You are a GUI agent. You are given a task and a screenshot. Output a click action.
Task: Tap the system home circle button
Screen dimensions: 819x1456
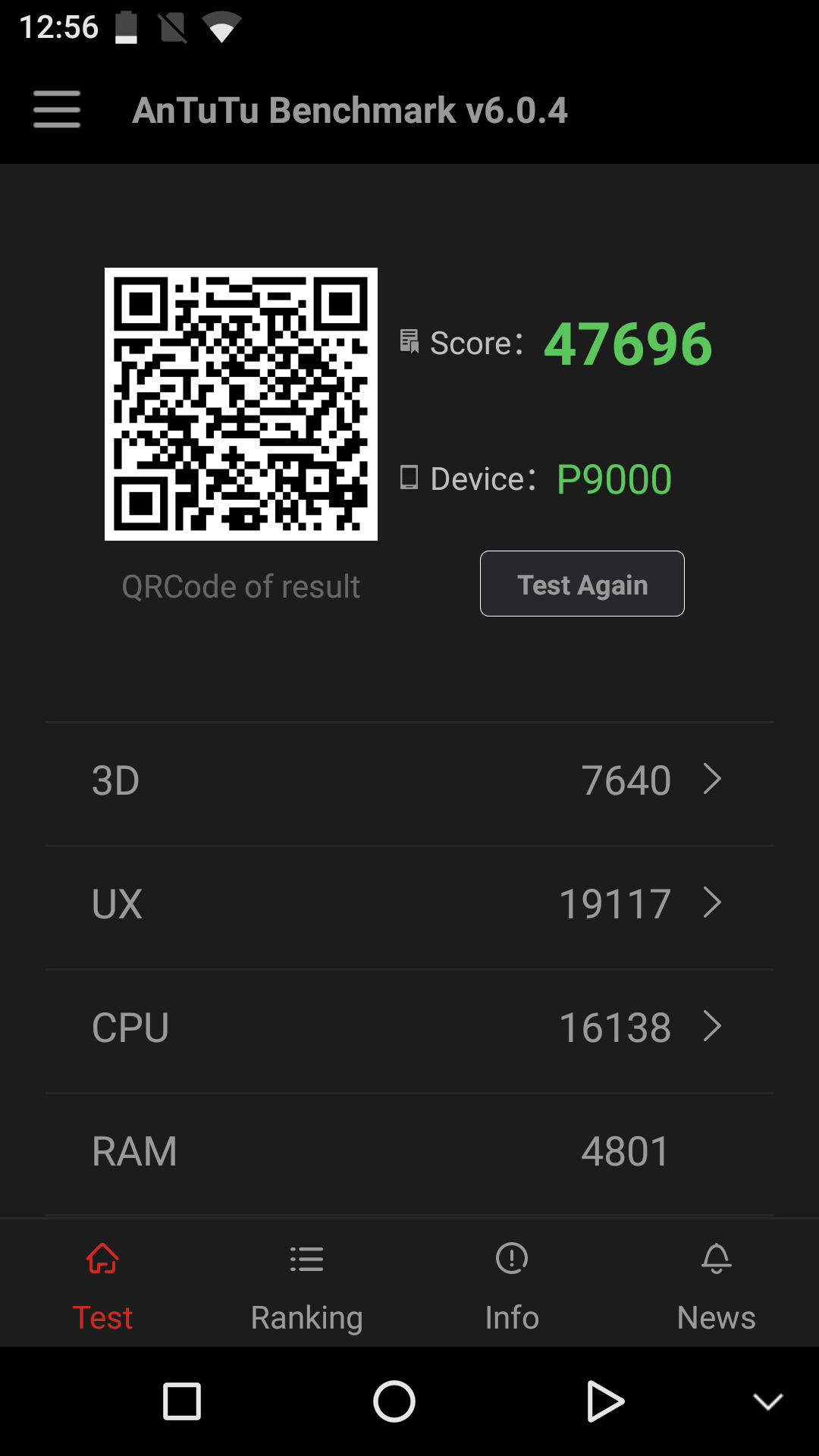pyautogui.click(x=394, y=1401)
